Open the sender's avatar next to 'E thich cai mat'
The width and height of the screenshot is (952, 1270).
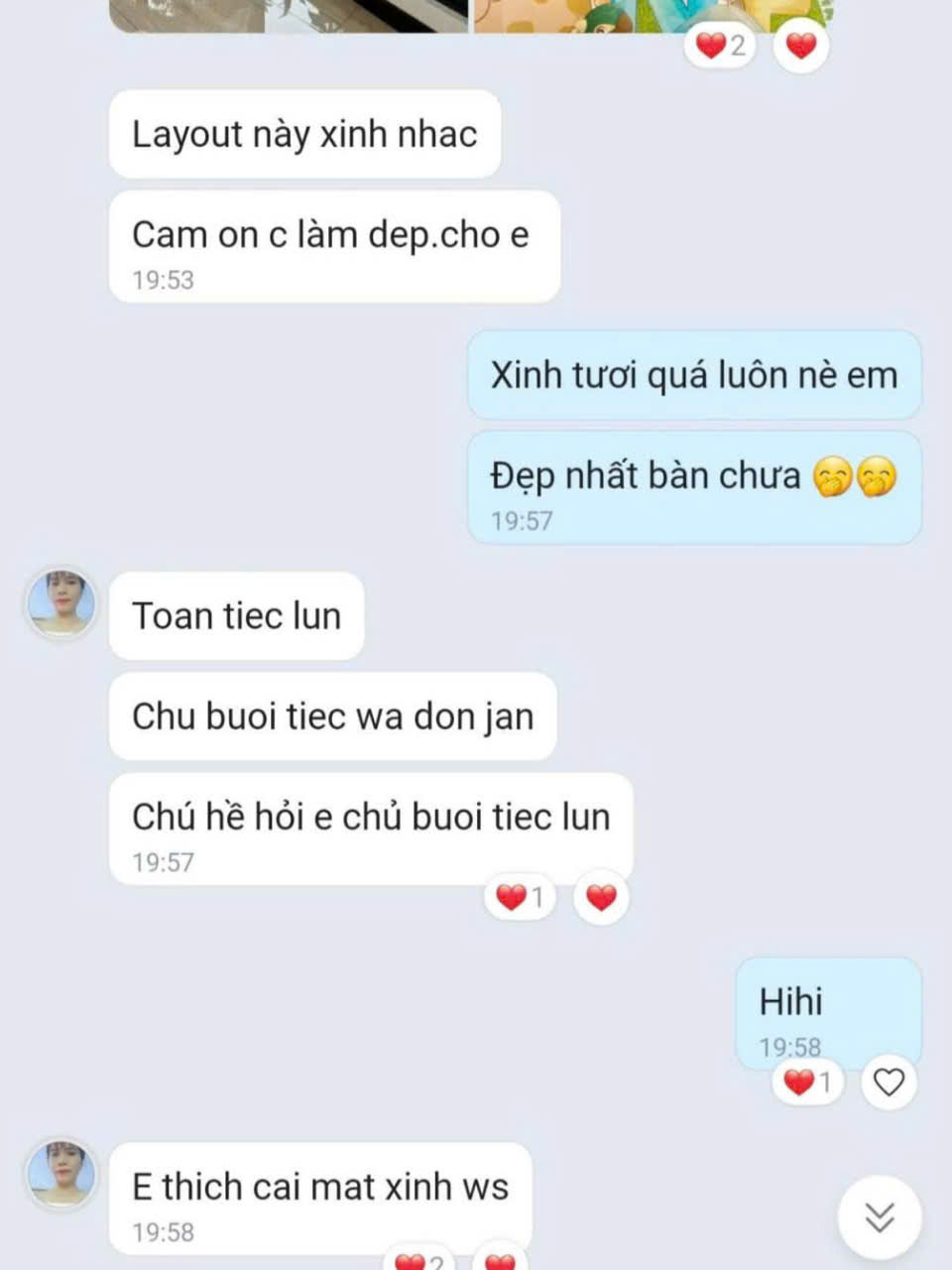coord(61,1175)
